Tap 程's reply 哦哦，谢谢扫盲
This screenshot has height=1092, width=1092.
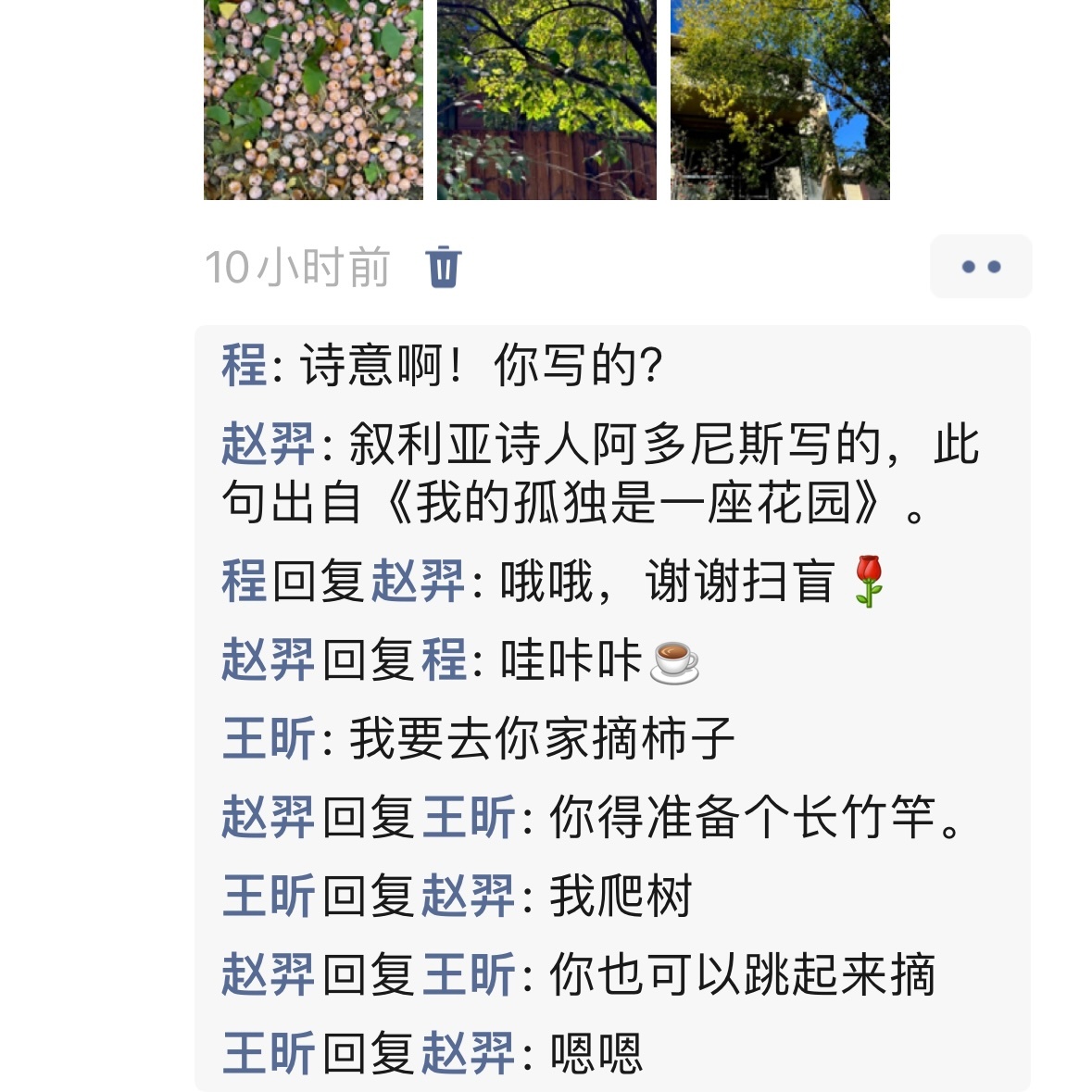click(667, 583)
